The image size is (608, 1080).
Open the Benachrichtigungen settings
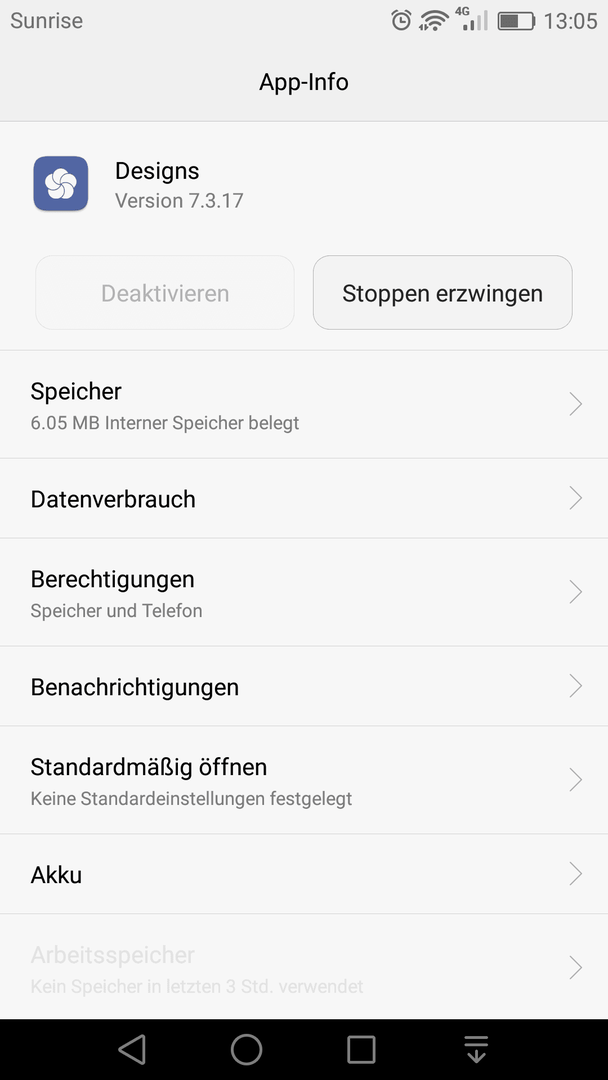pos(304,687)
